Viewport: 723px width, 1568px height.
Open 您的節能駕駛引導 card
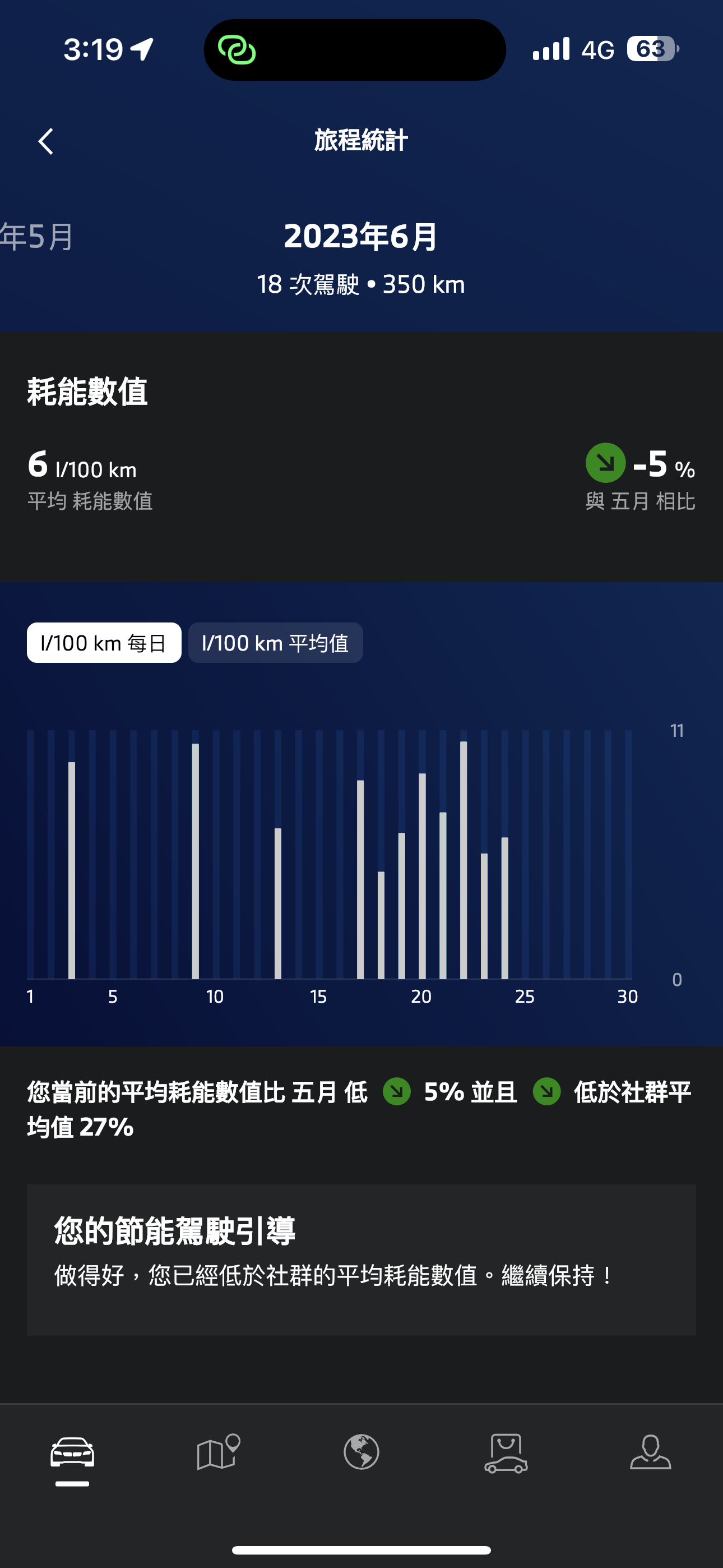pos(361,1260)
